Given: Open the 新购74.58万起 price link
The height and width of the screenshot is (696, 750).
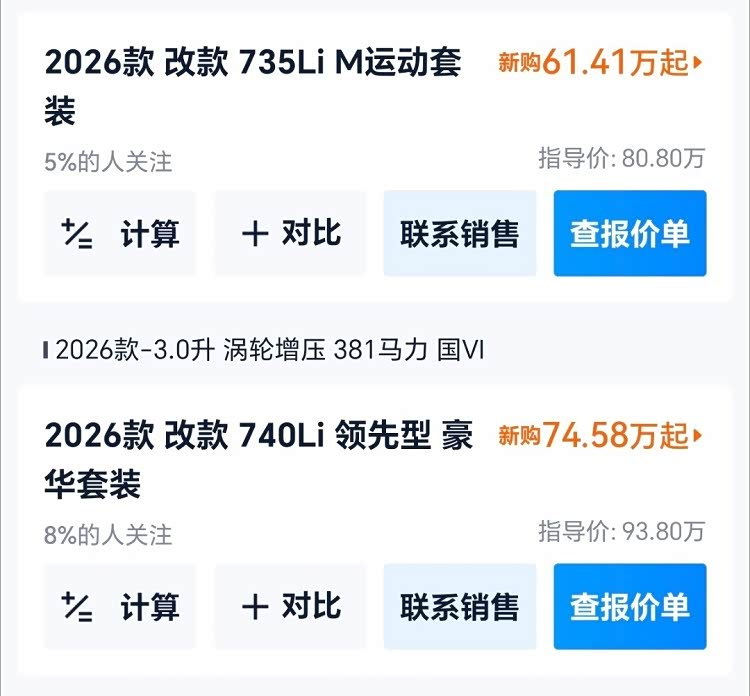Looking at the screenshot, I should (602, 436).
